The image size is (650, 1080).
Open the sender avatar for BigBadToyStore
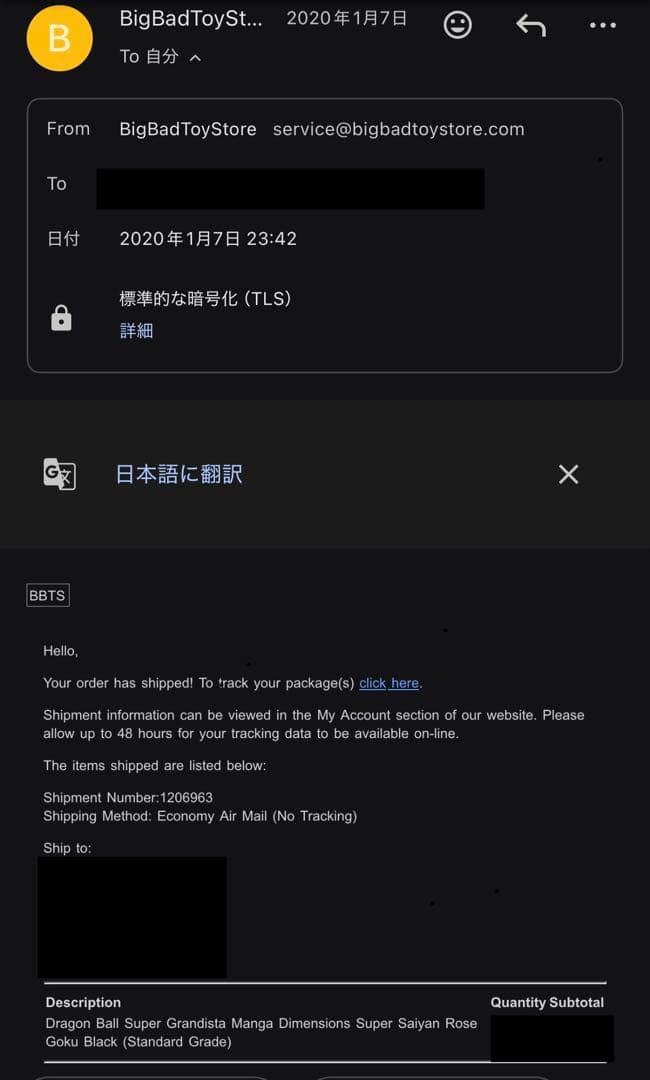pyautogui.click(x=59, y=38)
